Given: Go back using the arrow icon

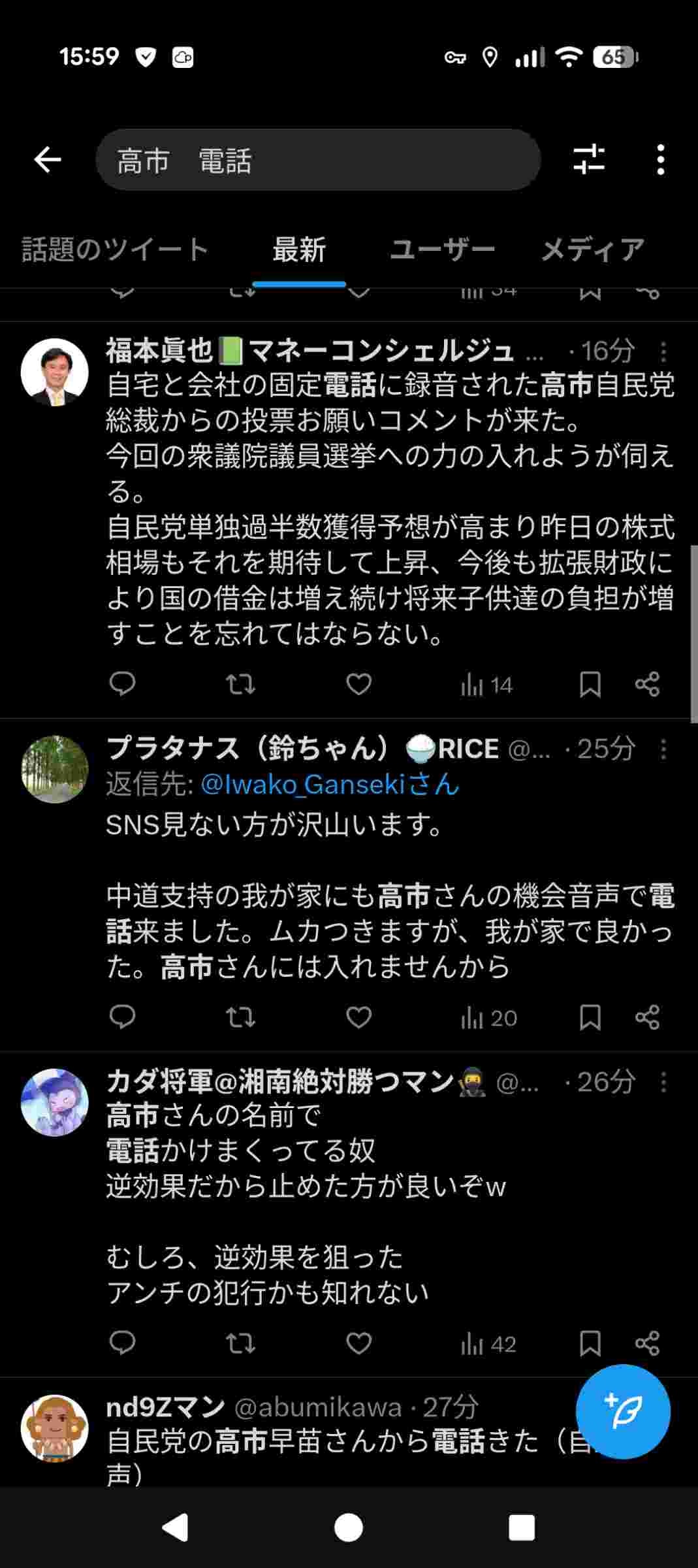Looking at the screenshot, I should 48,159.
